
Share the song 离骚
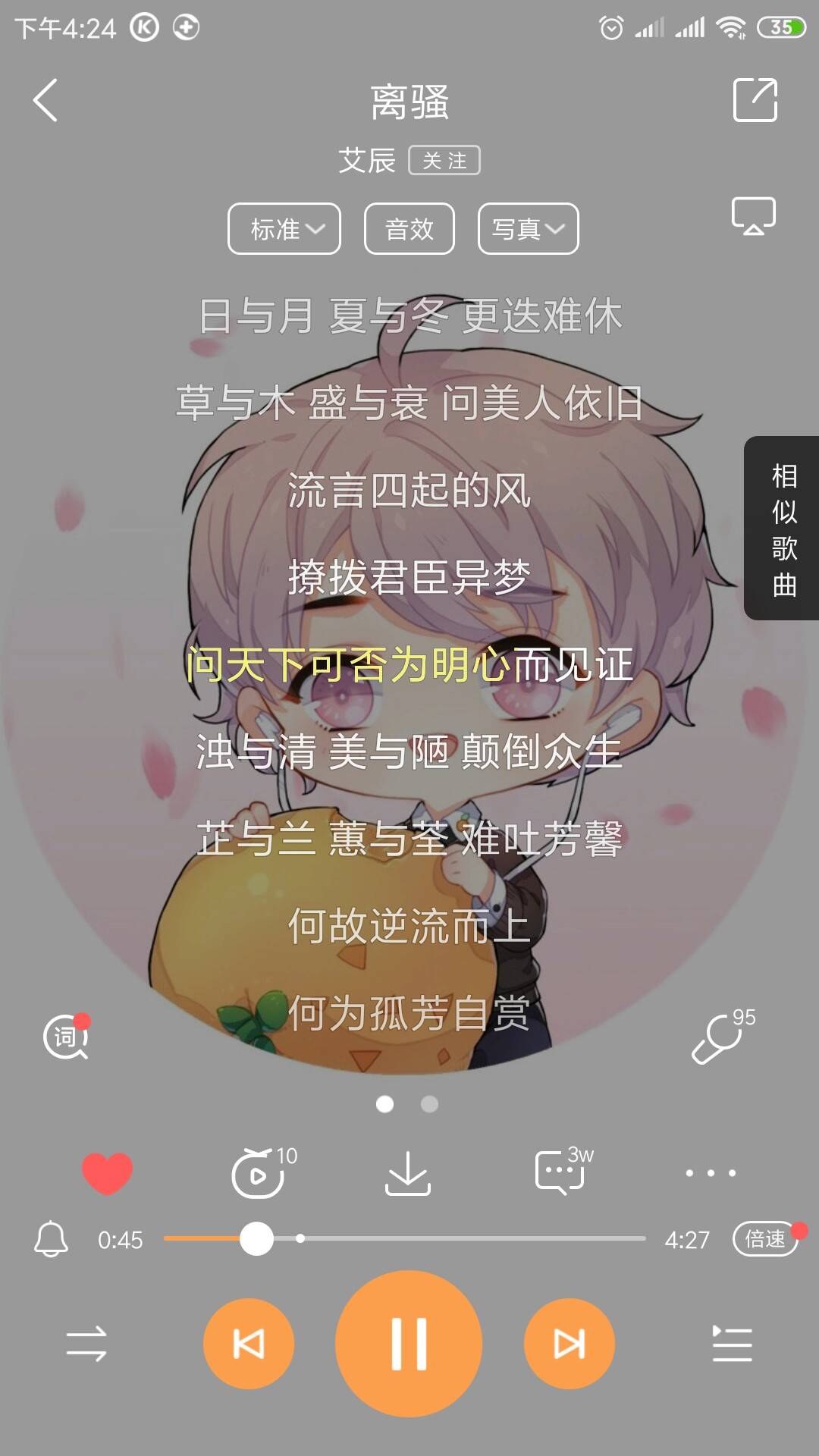pyautogui.click(x=755, y=100)
